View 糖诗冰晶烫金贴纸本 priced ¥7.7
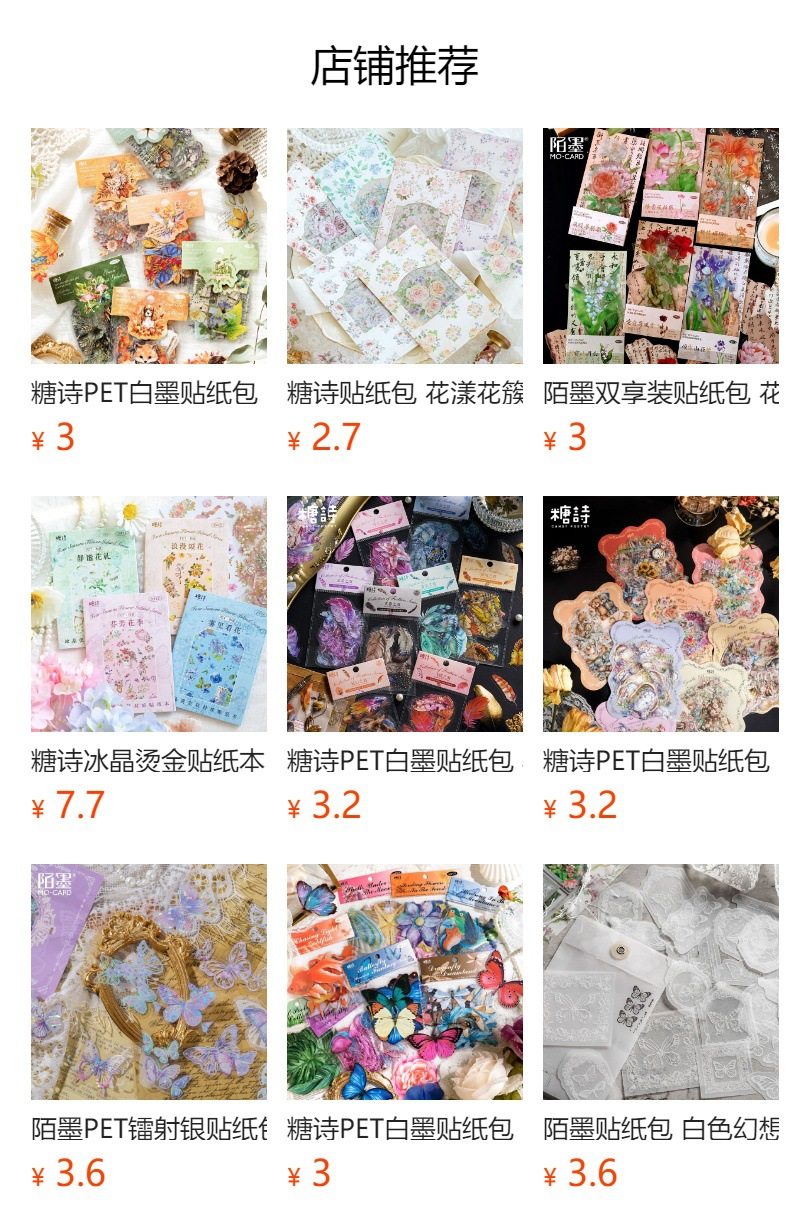Screen dimensions: 790x1232 point(148,614)
